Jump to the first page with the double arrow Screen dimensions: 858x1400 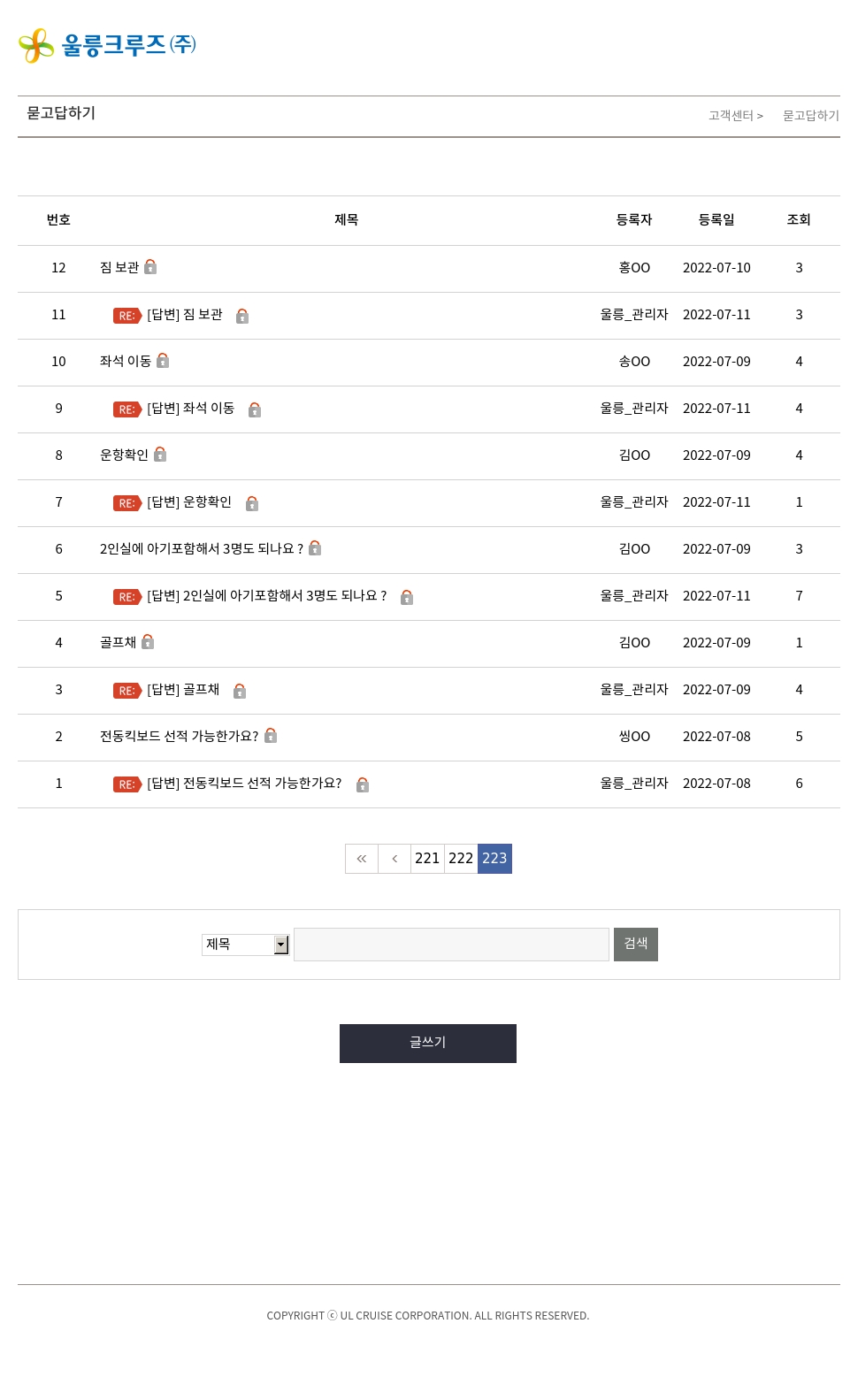[x=362, y=859]
